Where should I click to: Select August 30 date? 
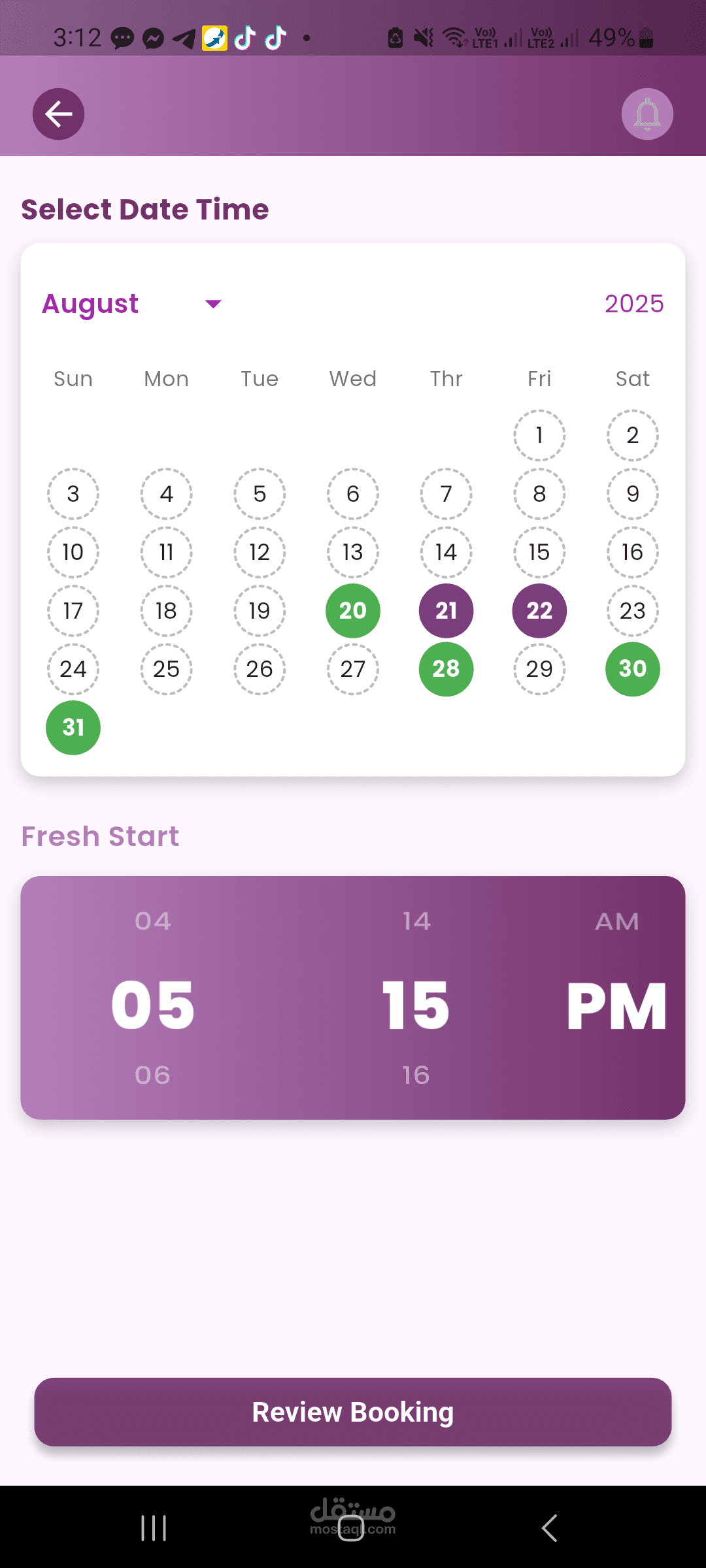pos(633,669)
